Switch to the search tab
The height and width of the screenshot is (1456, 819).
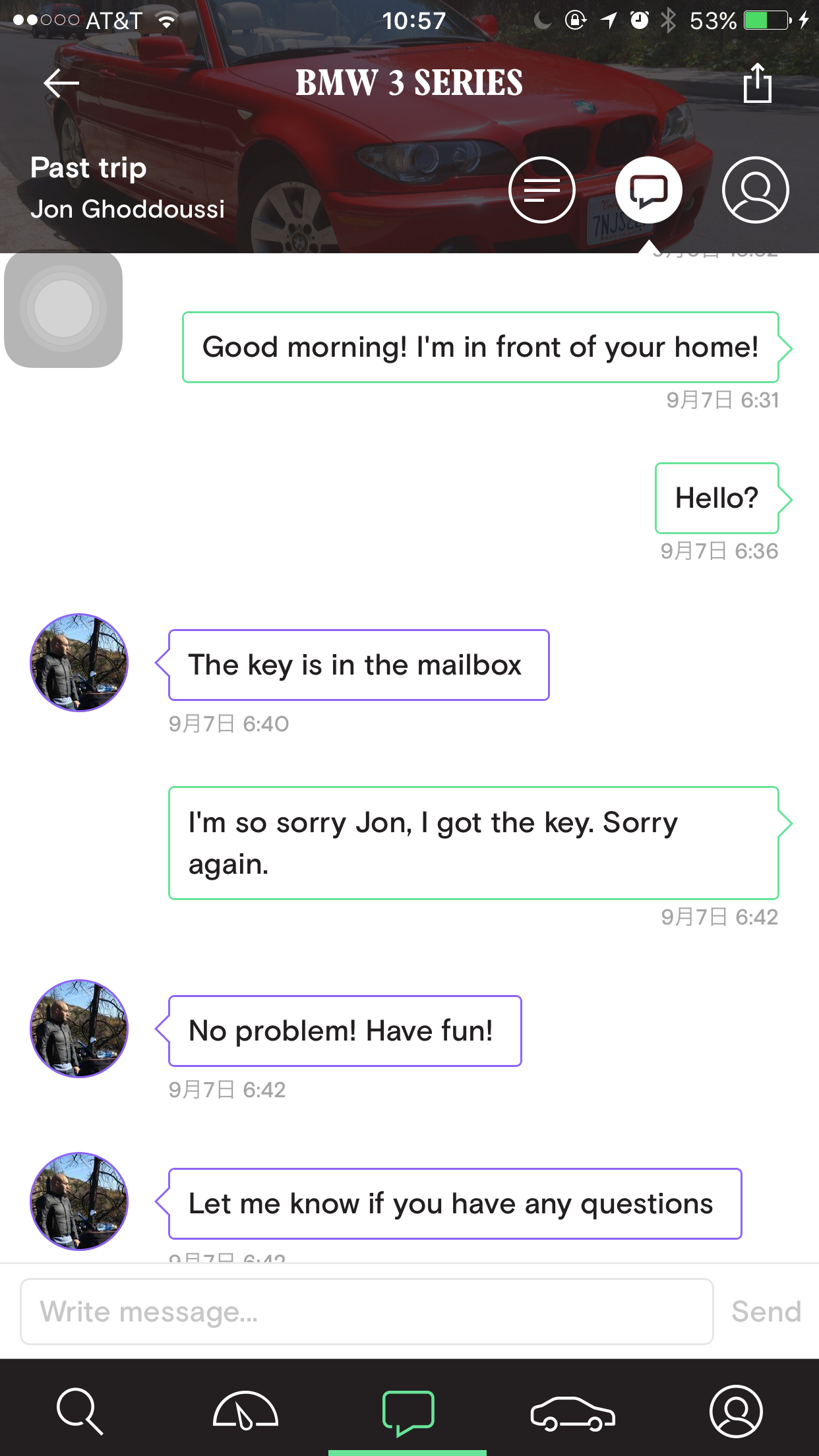coord(80,1411)
